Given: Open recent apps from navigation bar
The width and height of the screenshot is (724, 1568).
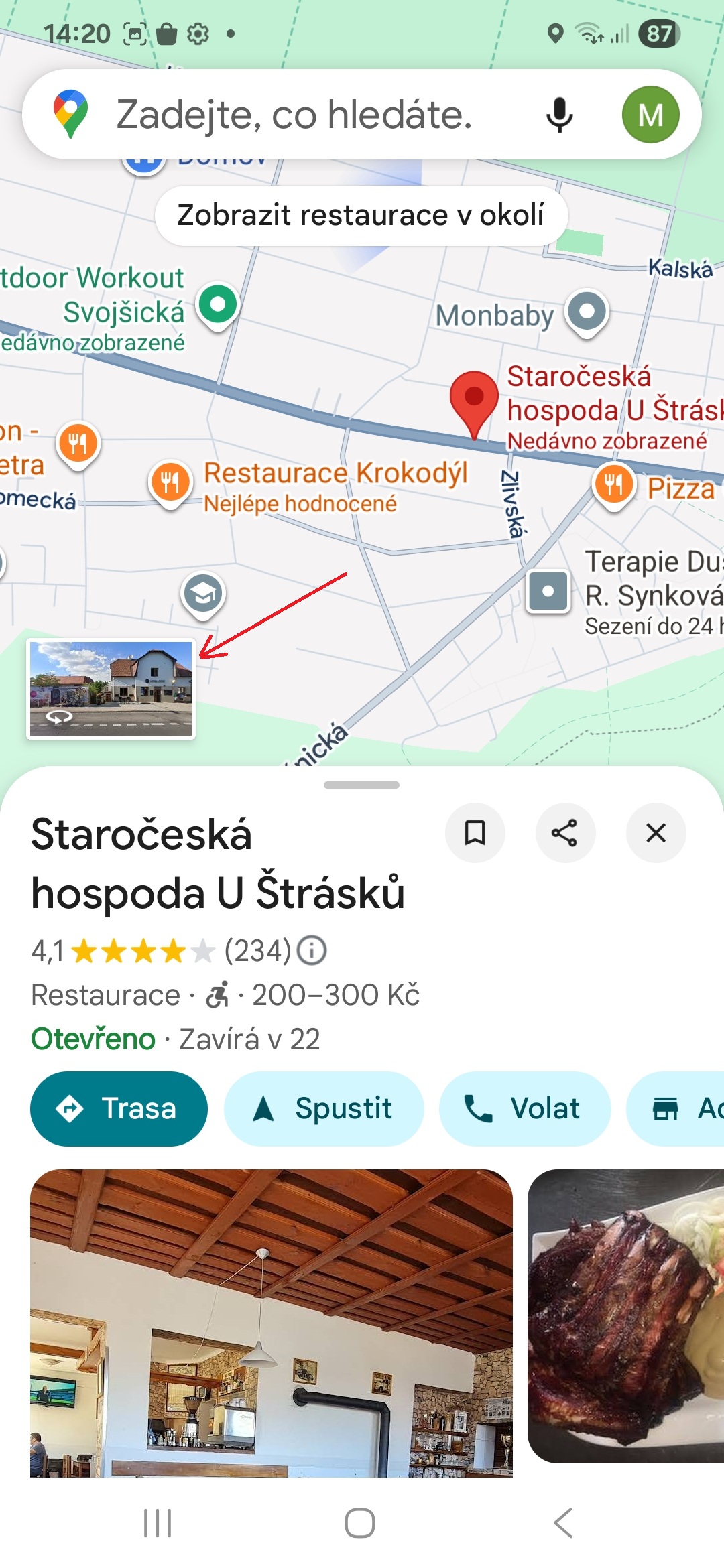Looking at the screenshot, I should (158, 1523).
